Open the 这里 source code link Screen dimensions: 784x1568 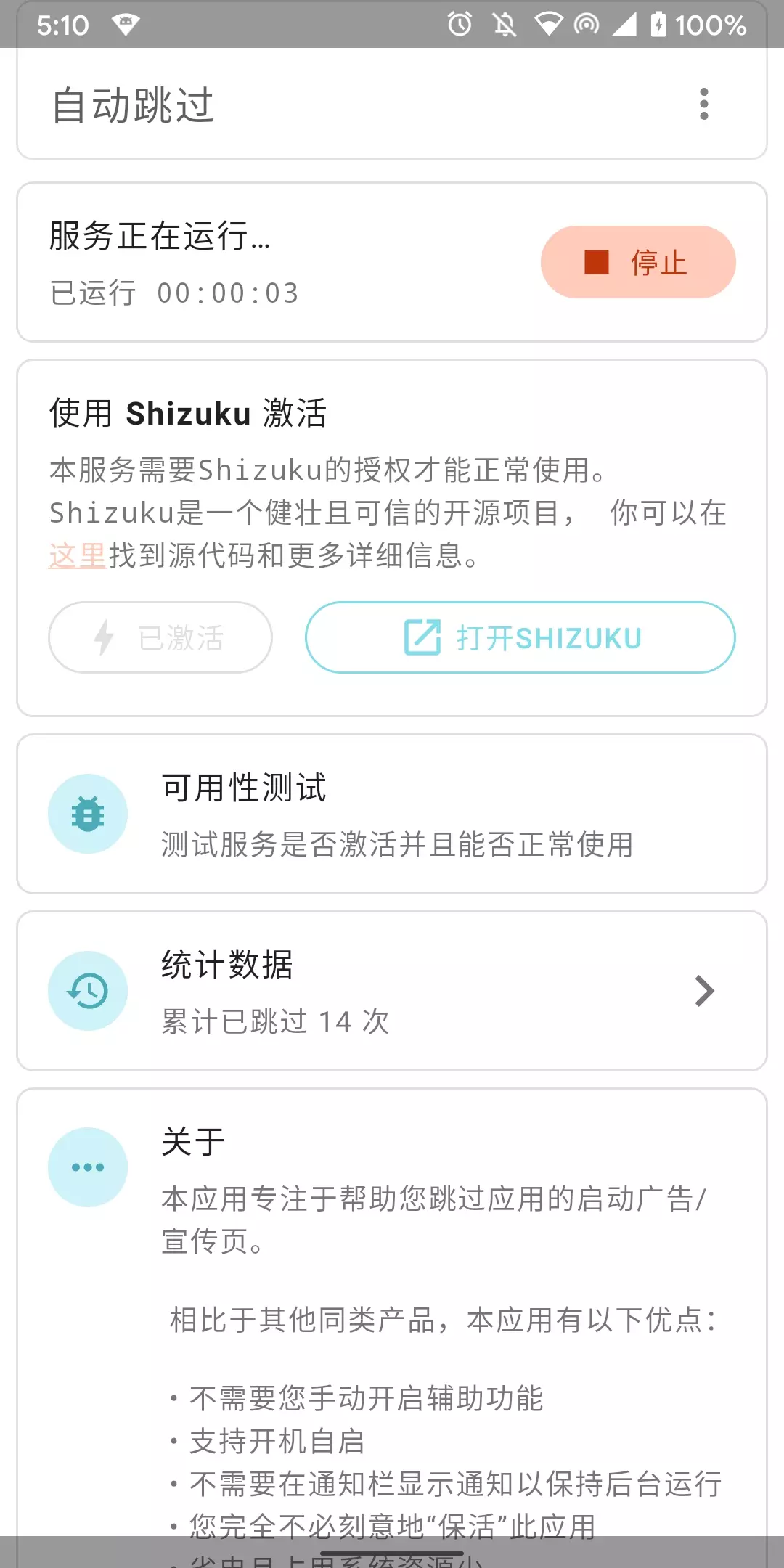click(x=78, y=556)
